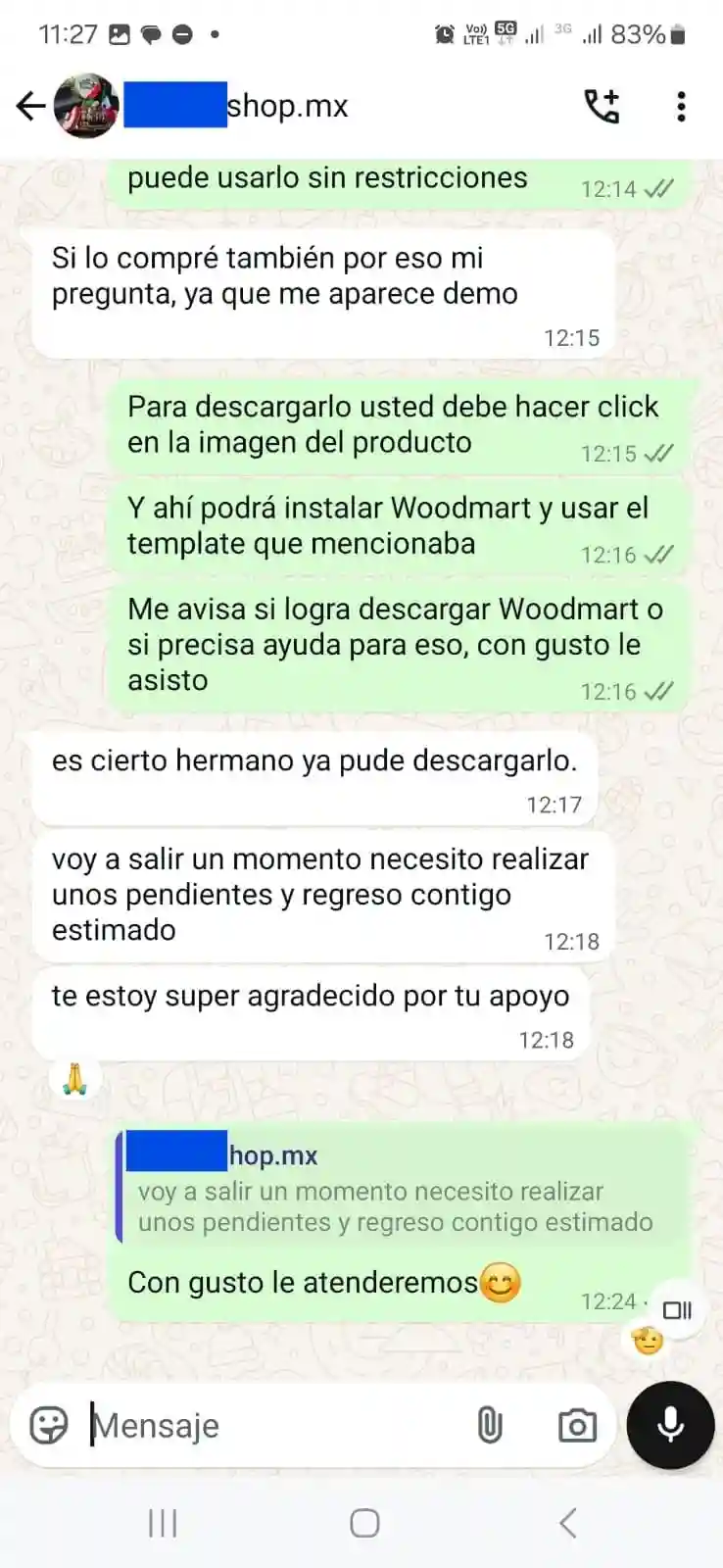Tap the microphone voice message button

point(670,1425)
